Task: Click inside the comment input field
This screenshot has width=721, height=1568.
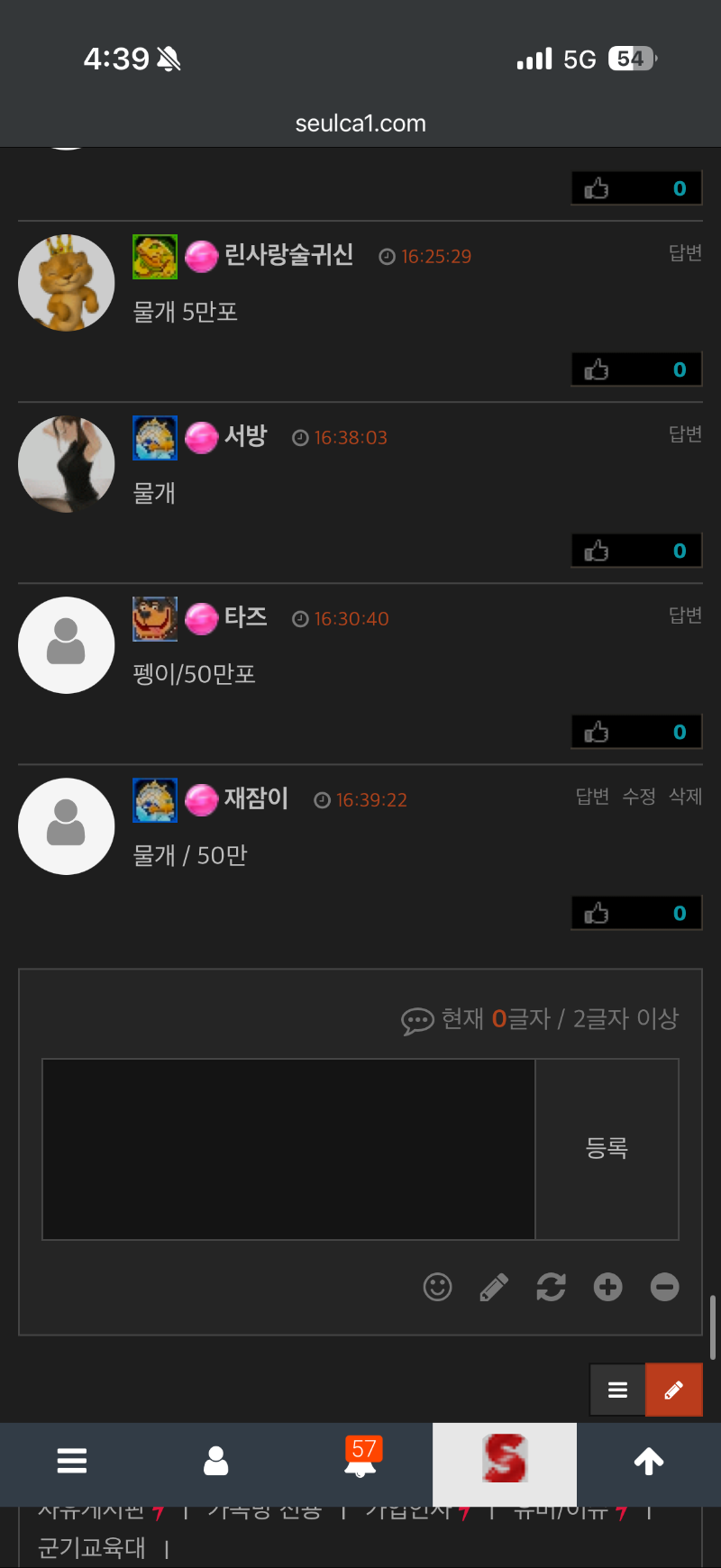Action: pos(287,1149)
